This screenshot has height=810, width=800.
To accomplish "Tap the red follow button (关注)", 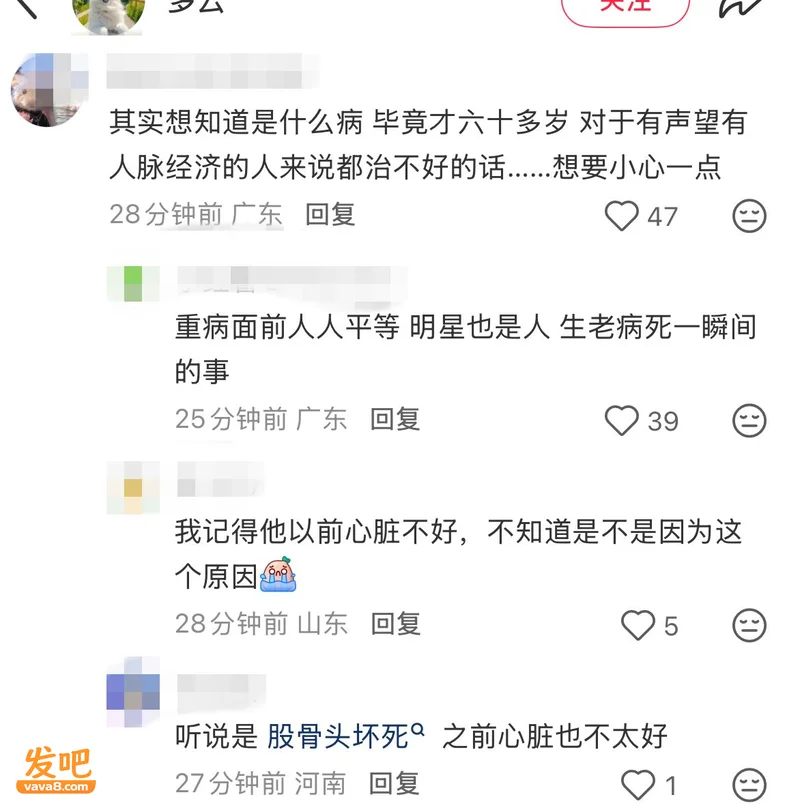I will (625, 9).
